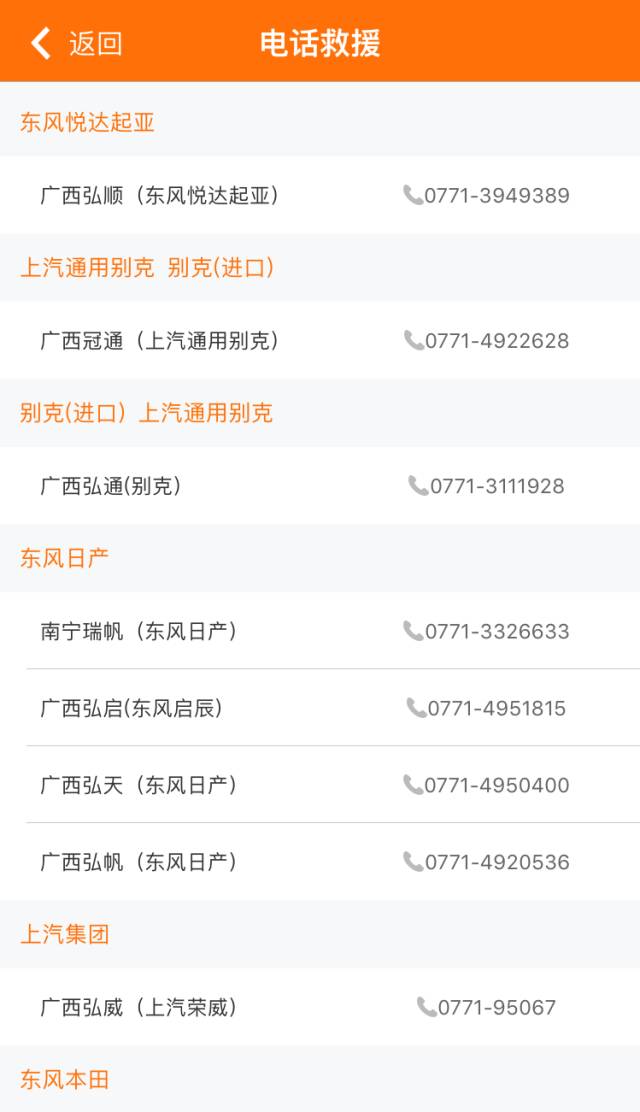Call 广西弘威（上汽荣威）rescue line
Viewport: 640px width, 1112px height.
tap(486, 1007)
